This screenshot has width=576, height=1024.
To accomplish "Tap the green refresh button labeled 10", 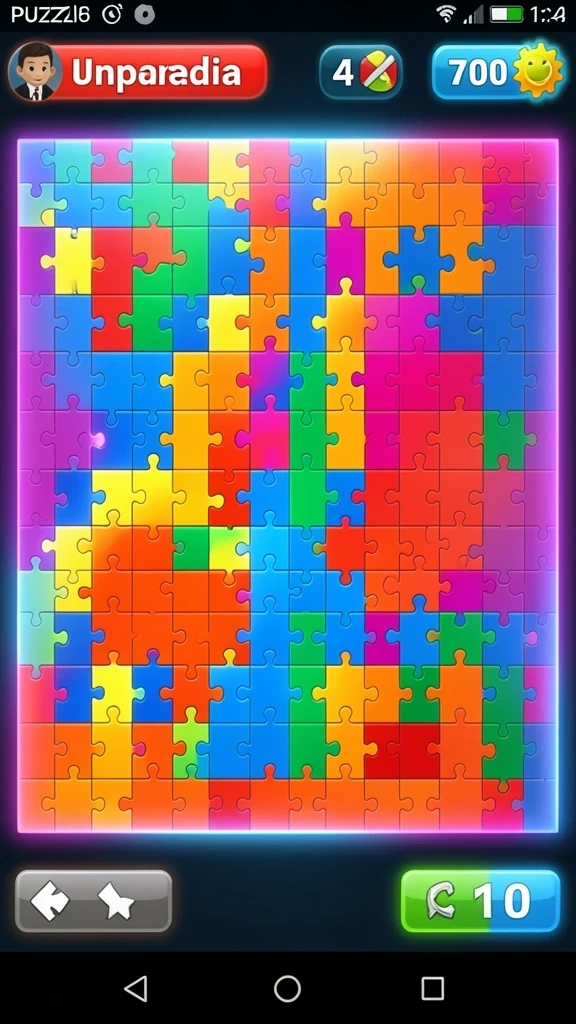I will [480, 901].
